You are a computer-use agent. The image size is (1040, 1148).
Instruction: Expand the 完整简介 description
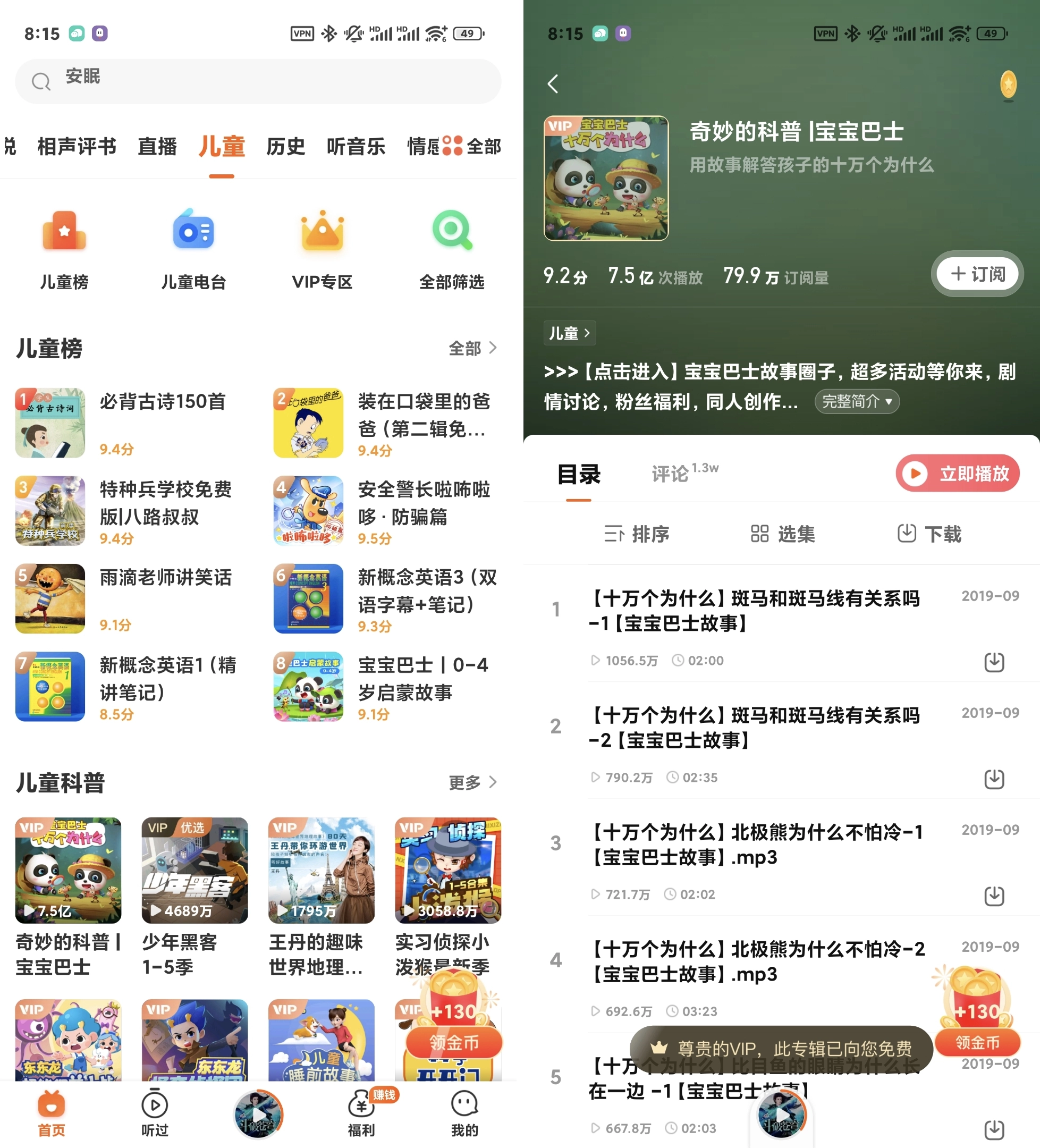857,401
